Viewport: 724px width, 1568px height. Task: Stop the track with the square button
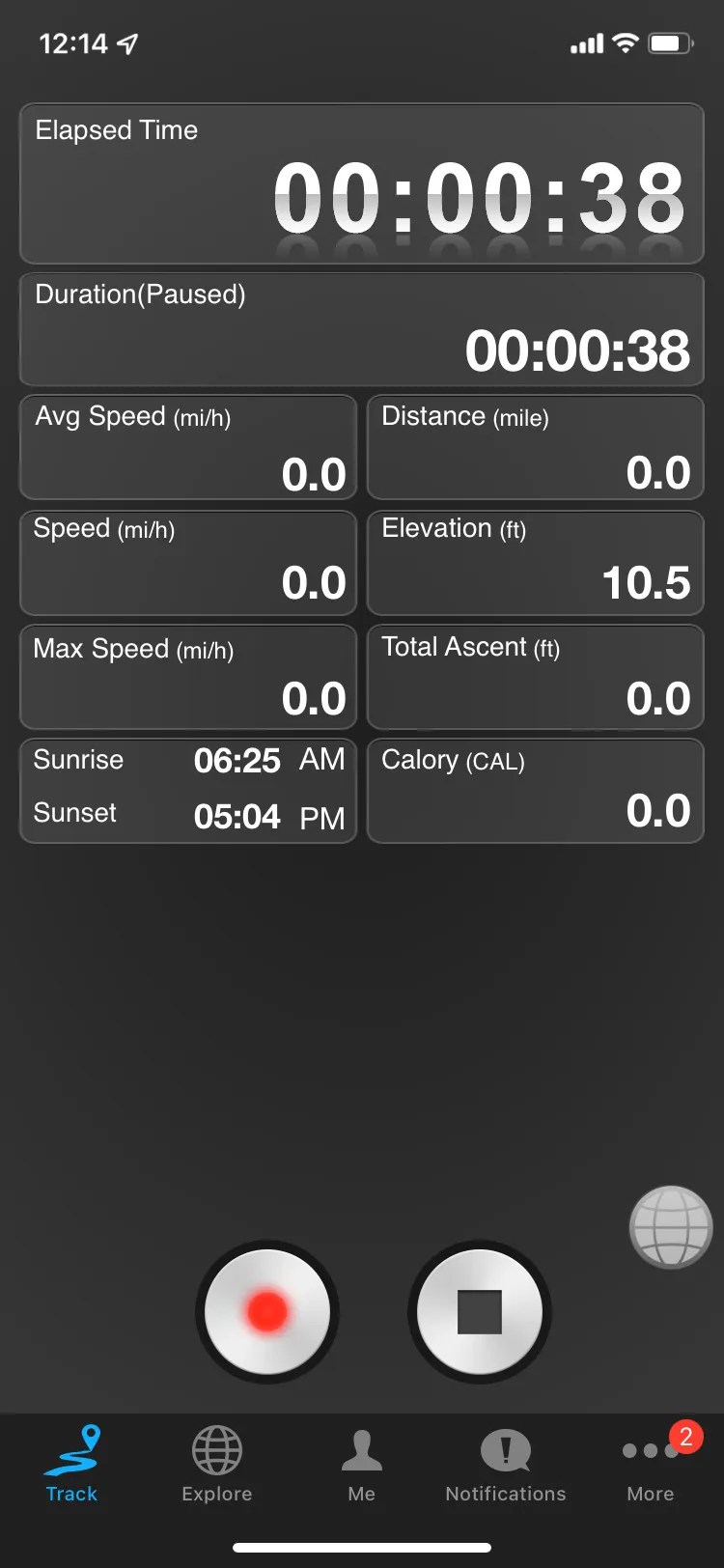(480, 1312)
